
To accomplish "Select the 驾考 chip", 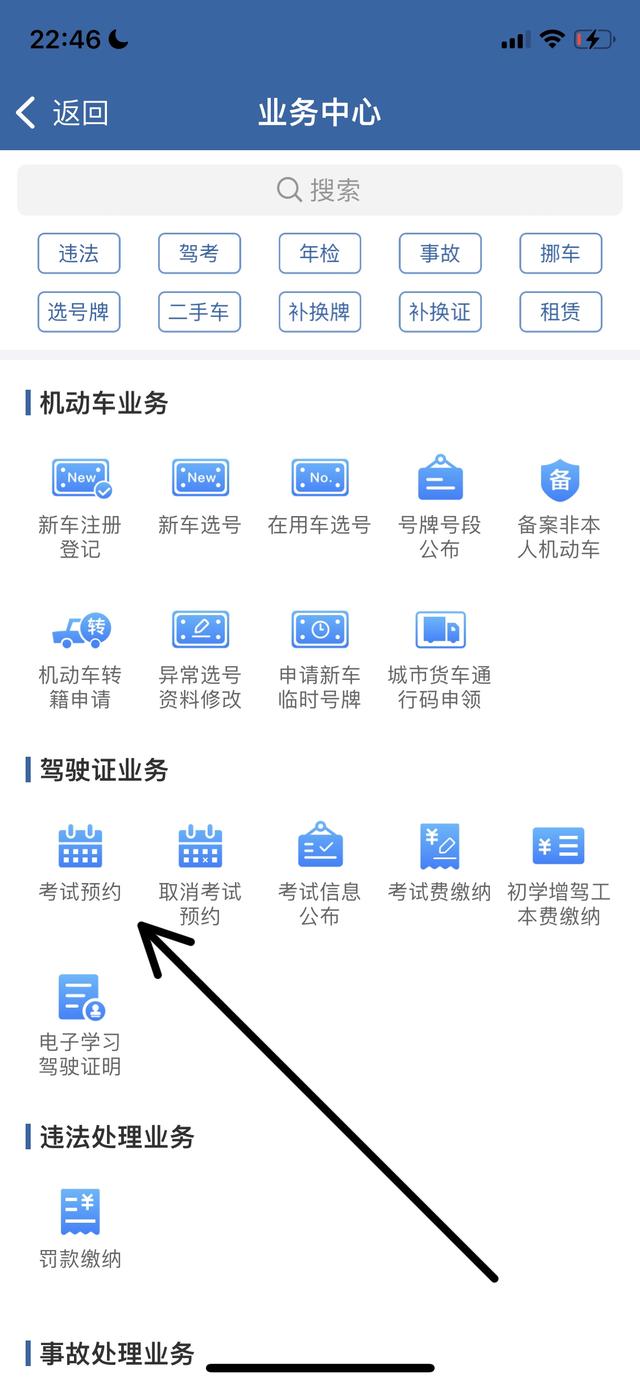I will [x=199, y=254].
